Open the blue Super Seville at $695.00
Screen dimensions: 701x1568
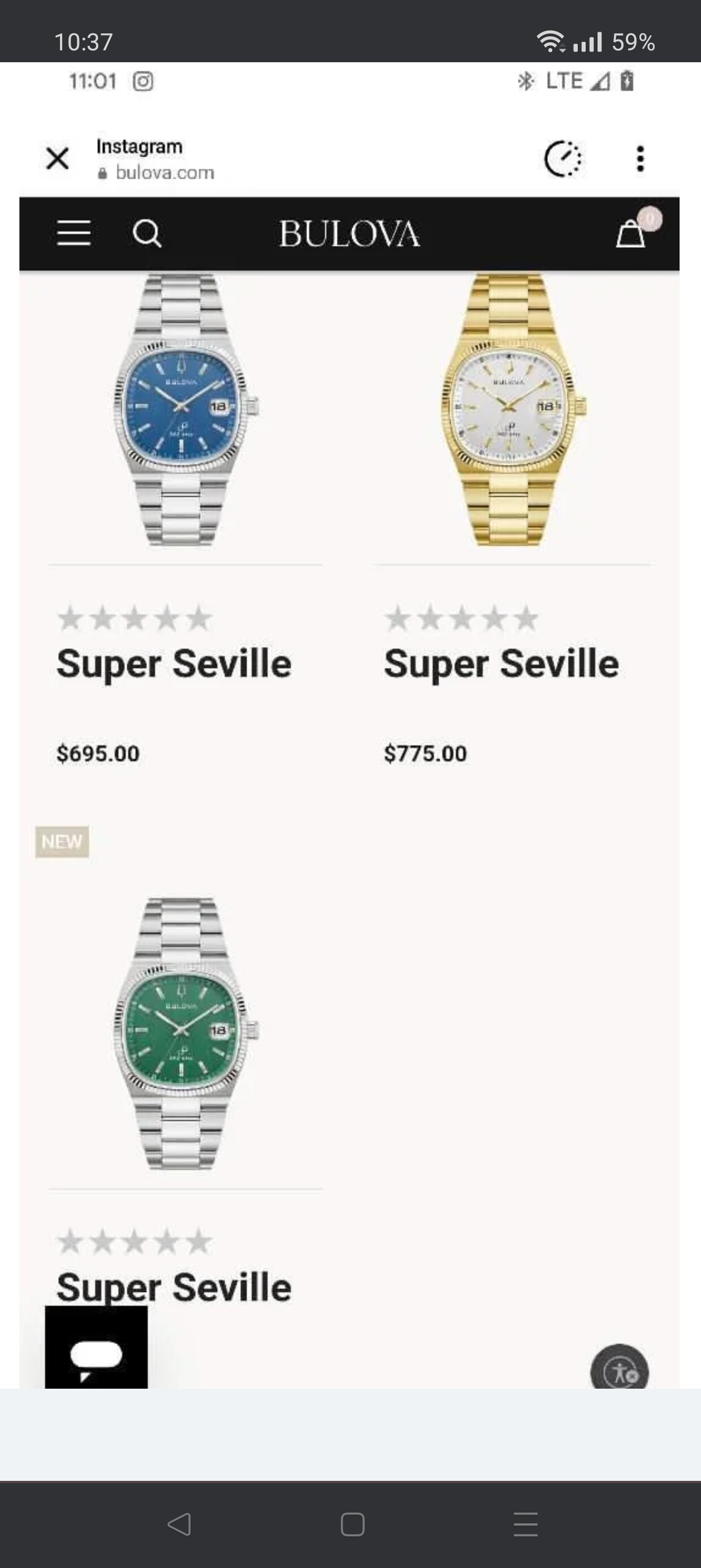tap(185, 409)
